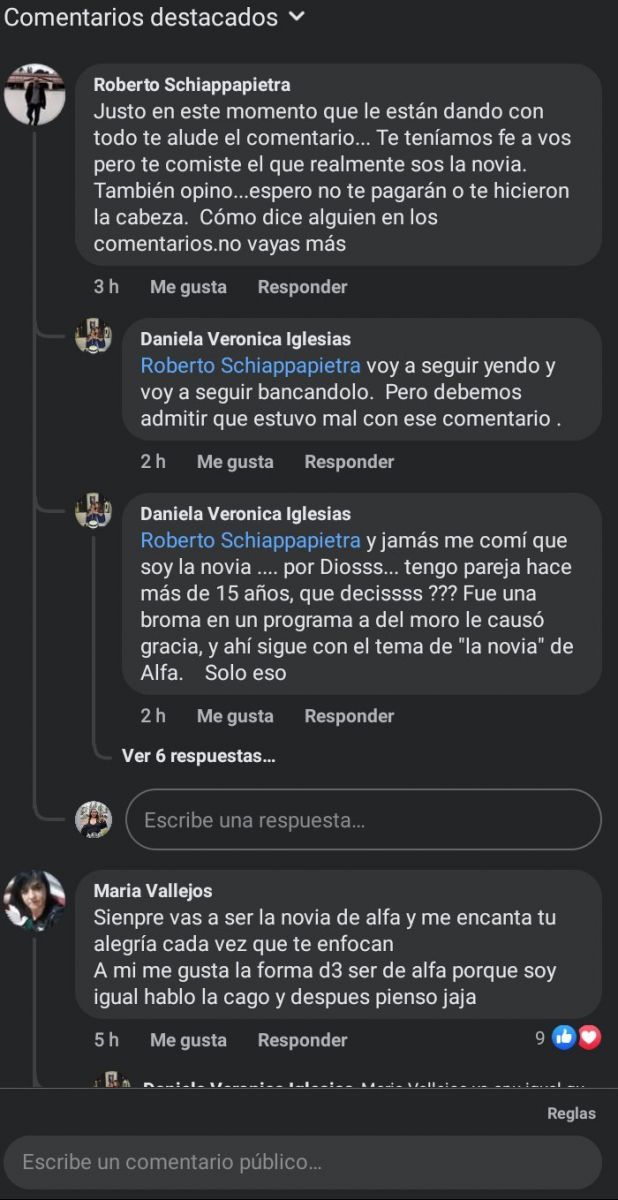Reply to Maria Vallejos's comment
The image size is (618, 1200).
[302, 1040]
